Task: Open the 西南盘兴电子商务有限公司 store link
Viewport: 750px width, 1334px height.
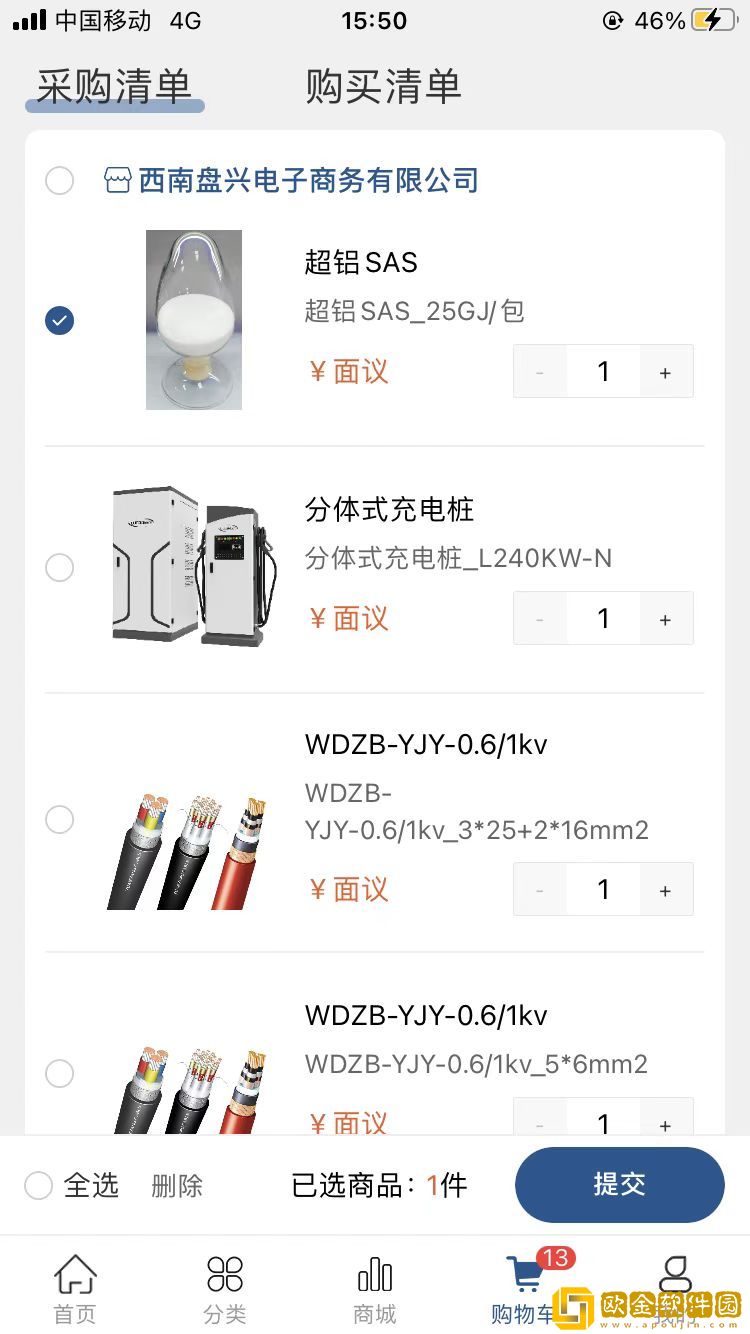Action: pos(308,180)
